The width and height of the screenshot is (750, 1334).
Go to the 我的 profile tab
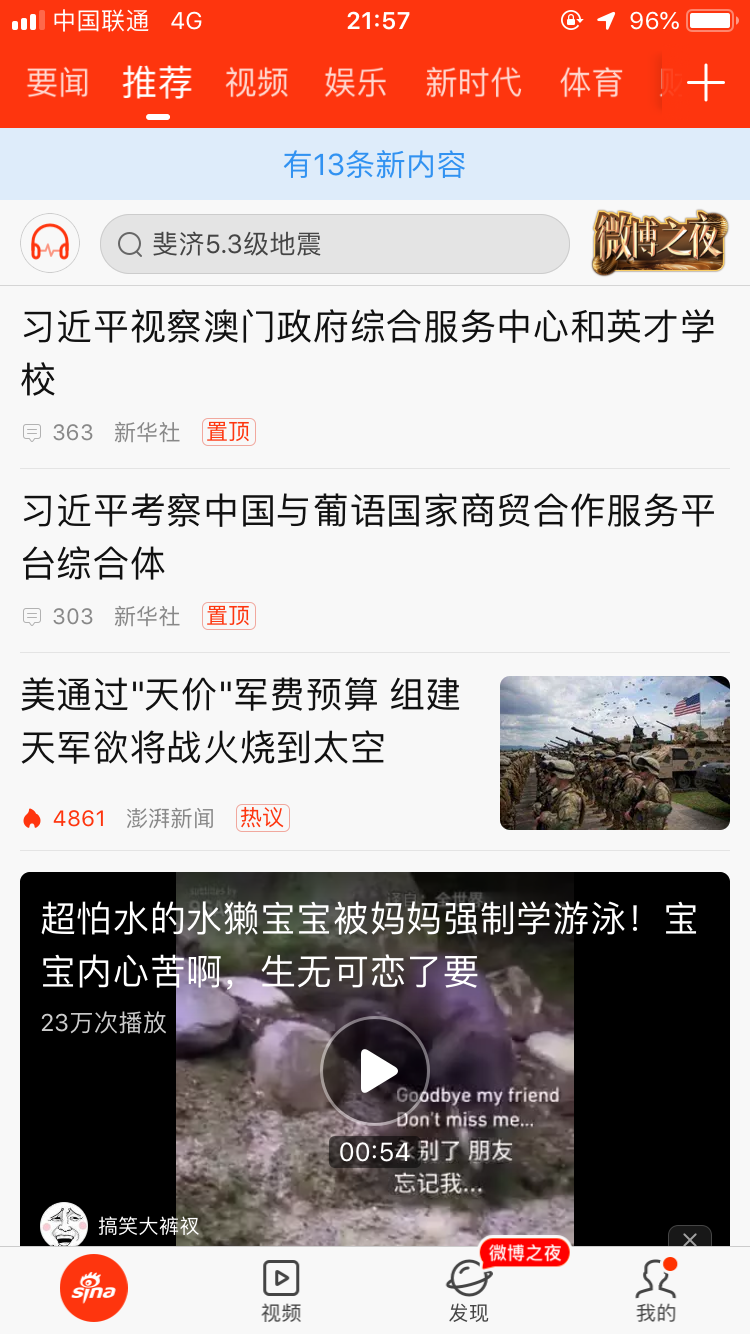coord(656,1290)
